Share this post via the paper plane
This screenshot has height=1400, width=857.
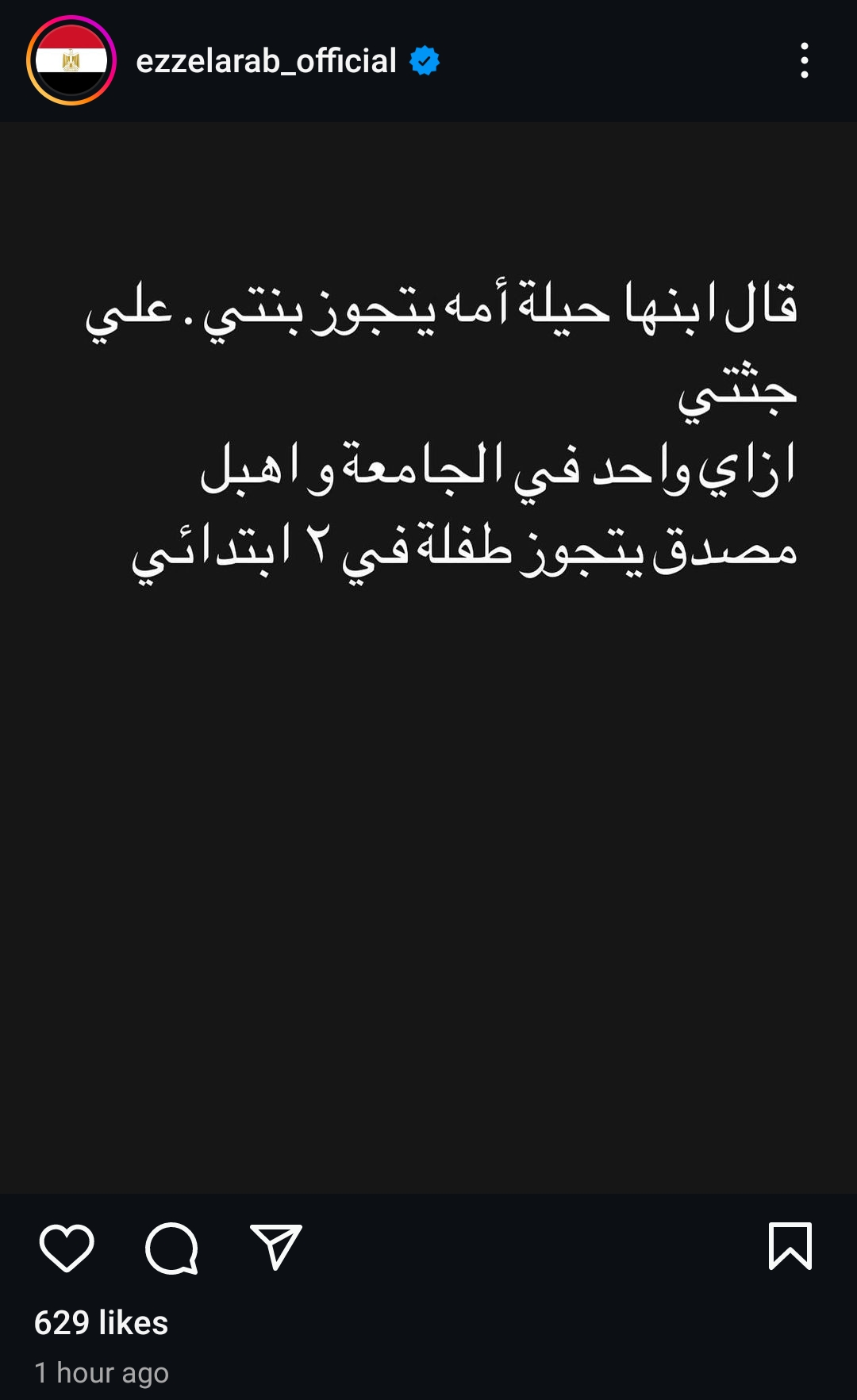275,1246
